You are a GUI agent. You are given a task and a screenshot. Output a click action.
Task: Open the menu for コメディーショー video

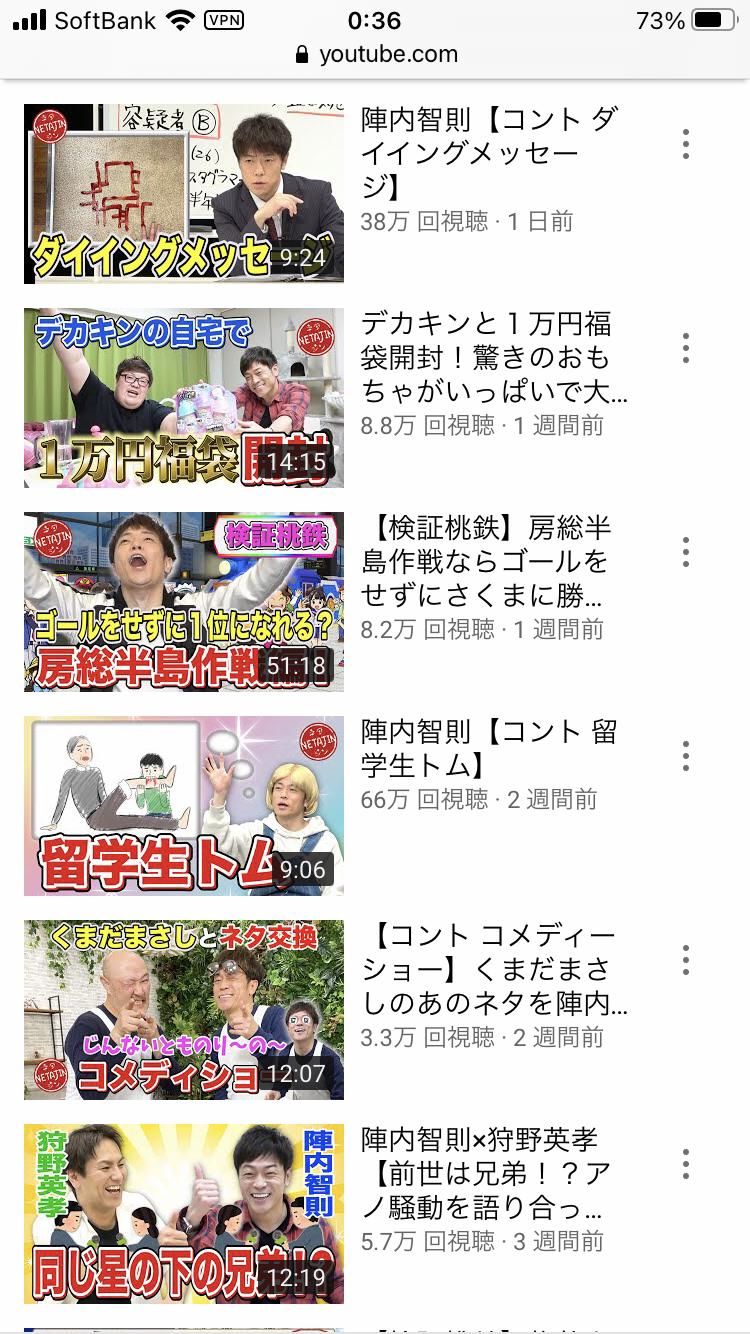coord(686,960)
